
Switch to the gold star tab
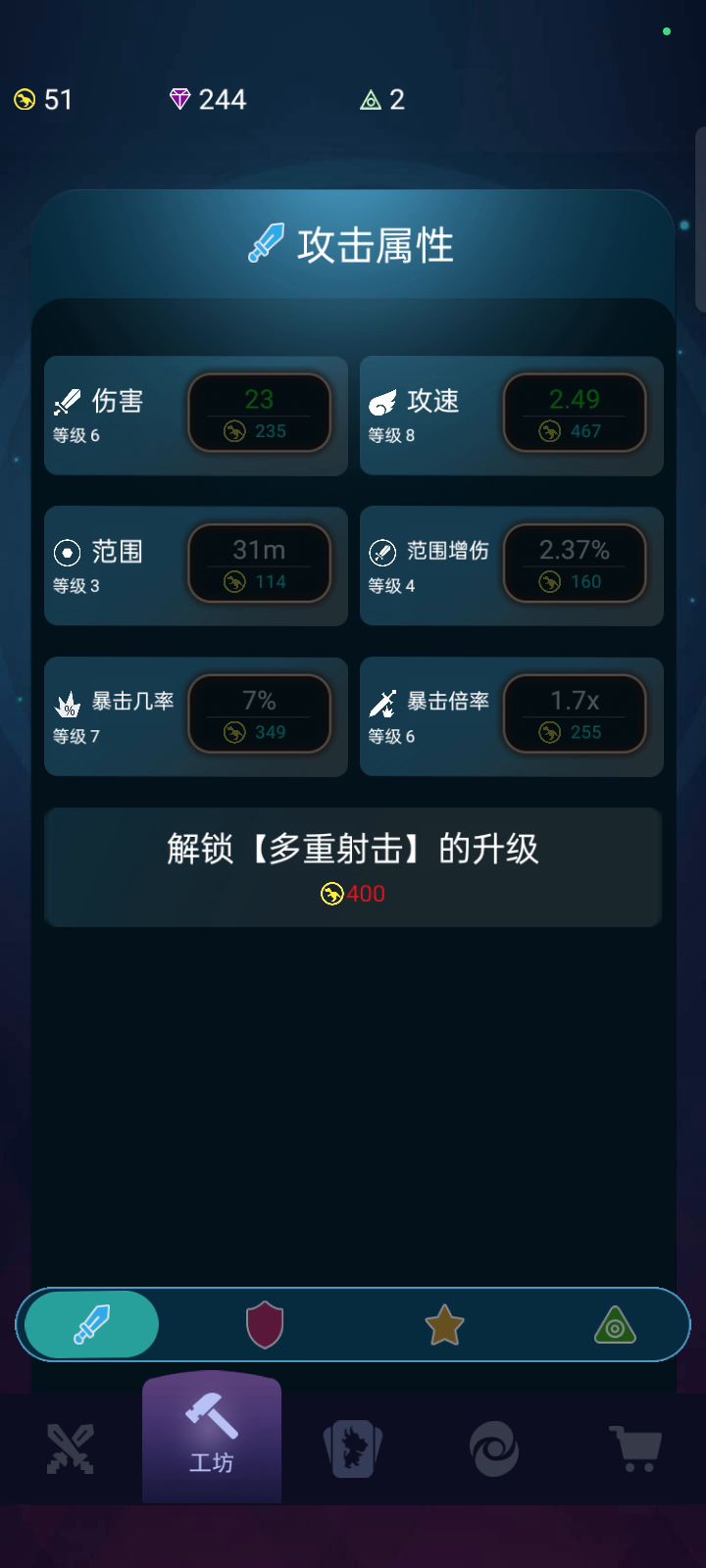444,1325
